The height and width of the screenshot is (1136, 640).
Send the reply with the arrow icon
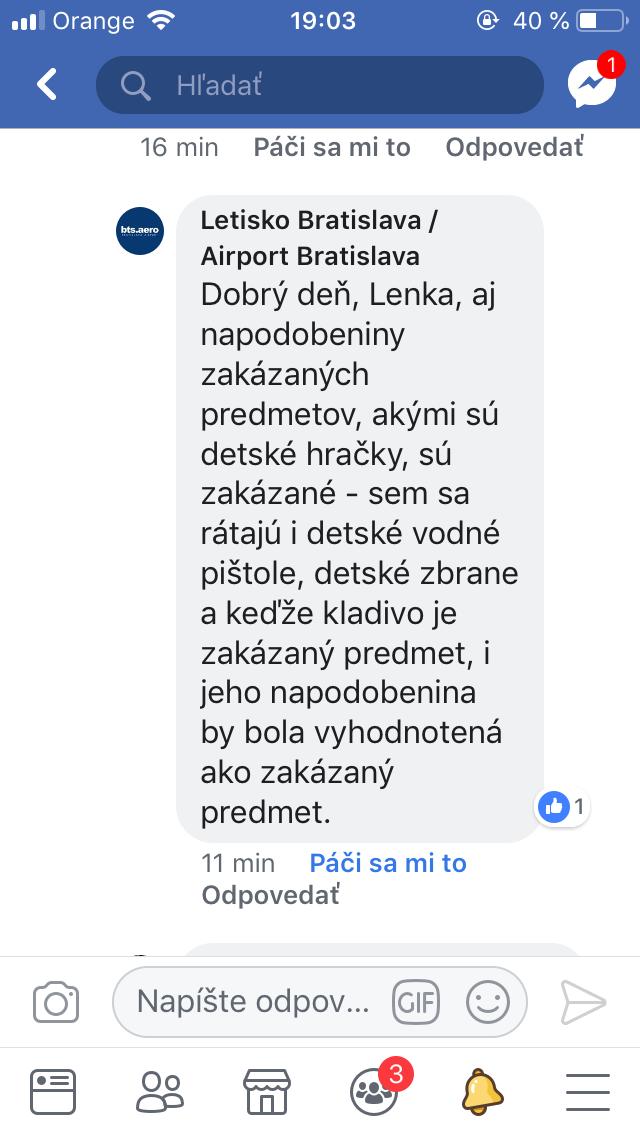click(583, 1001)
